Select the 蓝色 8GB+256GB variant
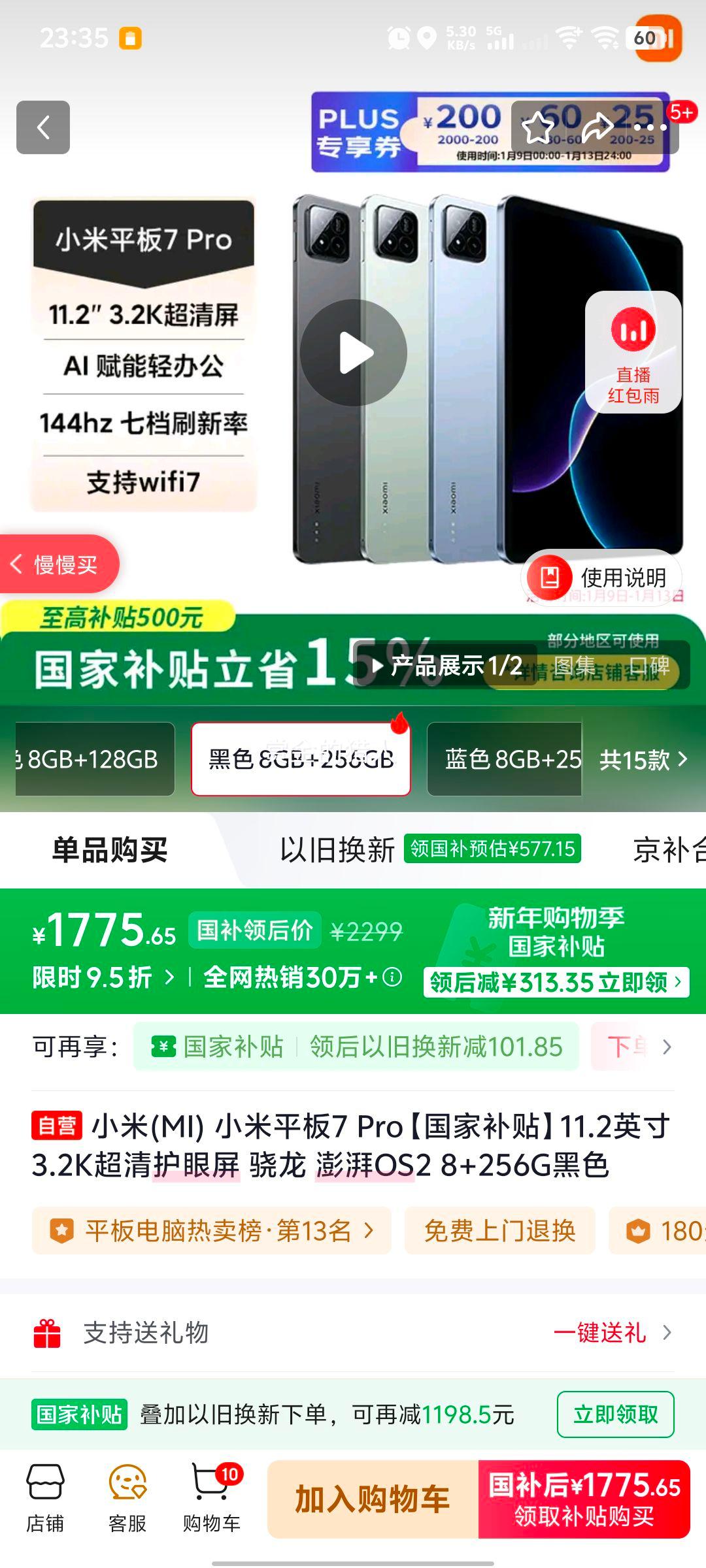This screenshot has height=1568, width=706. tap(505, 759)
